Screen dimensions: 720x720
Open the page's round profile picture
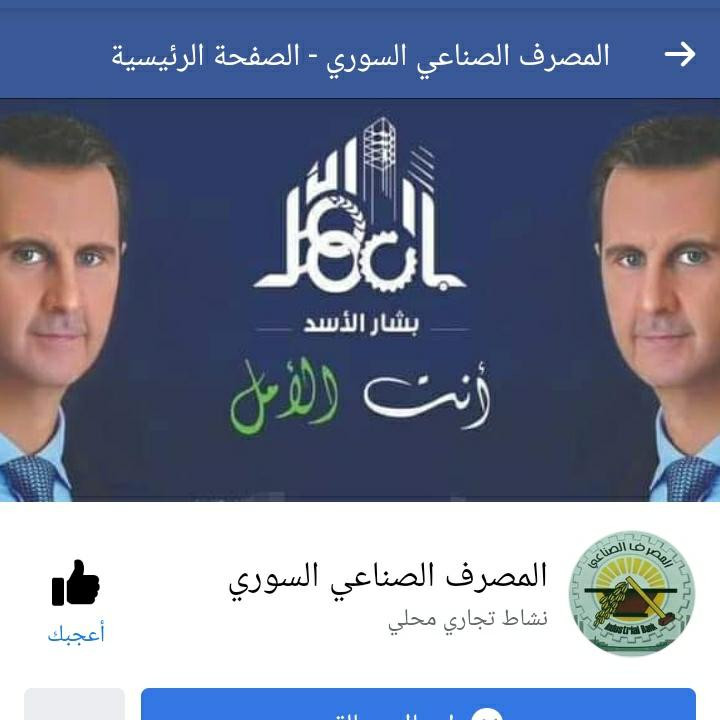coord(631,593)
